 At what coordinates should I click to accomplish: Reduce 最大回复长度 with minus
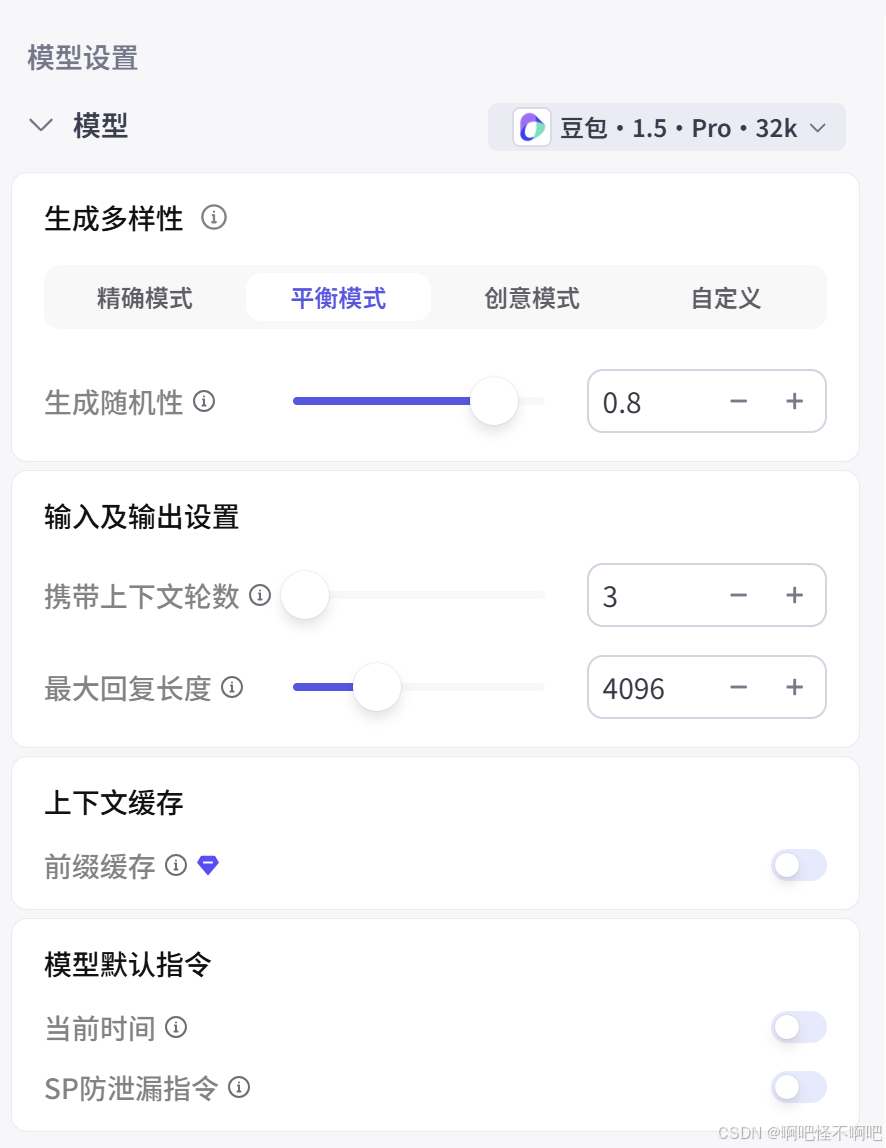coord(739,687)
